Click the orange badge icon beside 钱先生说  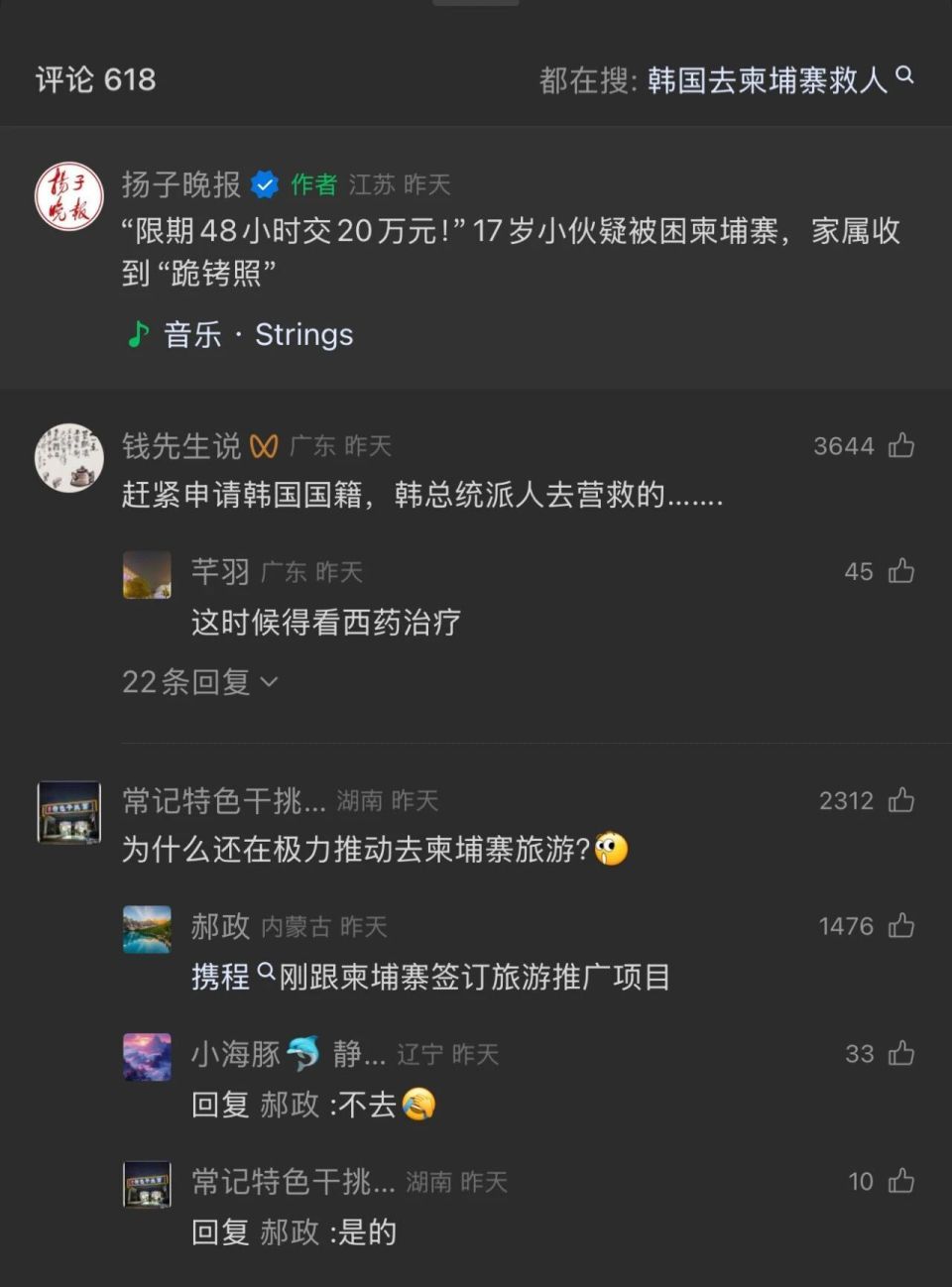pos(265,446)
